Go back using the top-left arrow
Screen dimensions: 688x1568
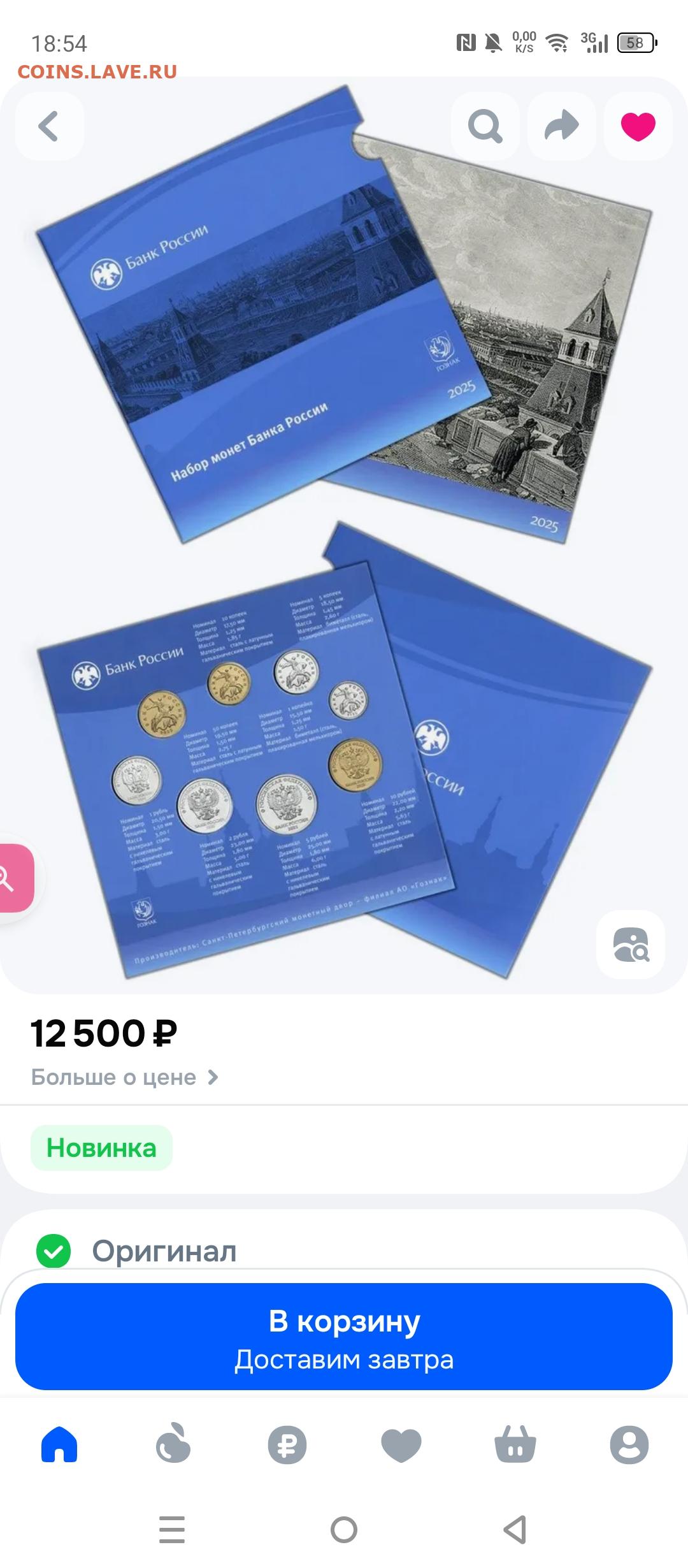coord(49,126)
